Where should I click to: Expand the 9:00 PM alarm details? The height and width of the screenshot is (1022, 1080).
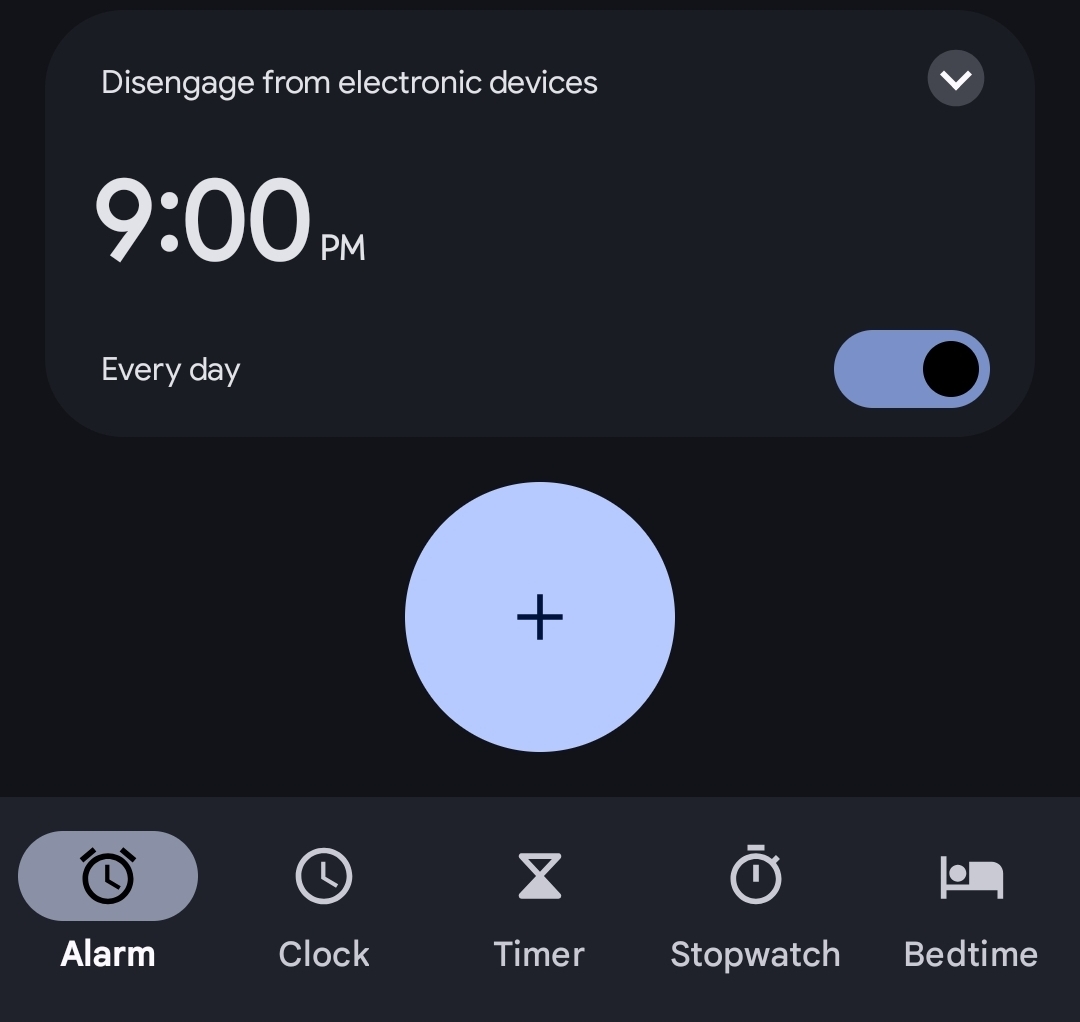point(955,79)
